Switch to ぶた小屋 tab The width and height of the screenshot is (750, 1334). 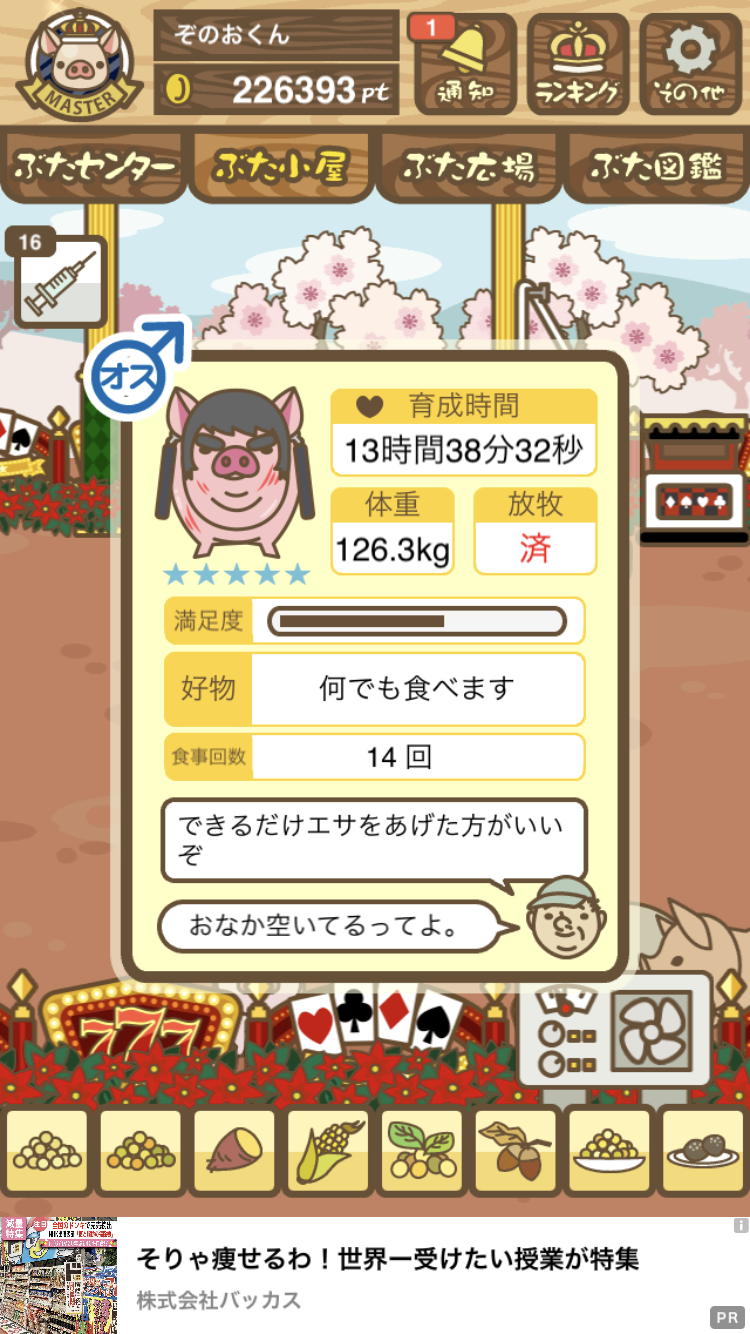pos(281,166)
